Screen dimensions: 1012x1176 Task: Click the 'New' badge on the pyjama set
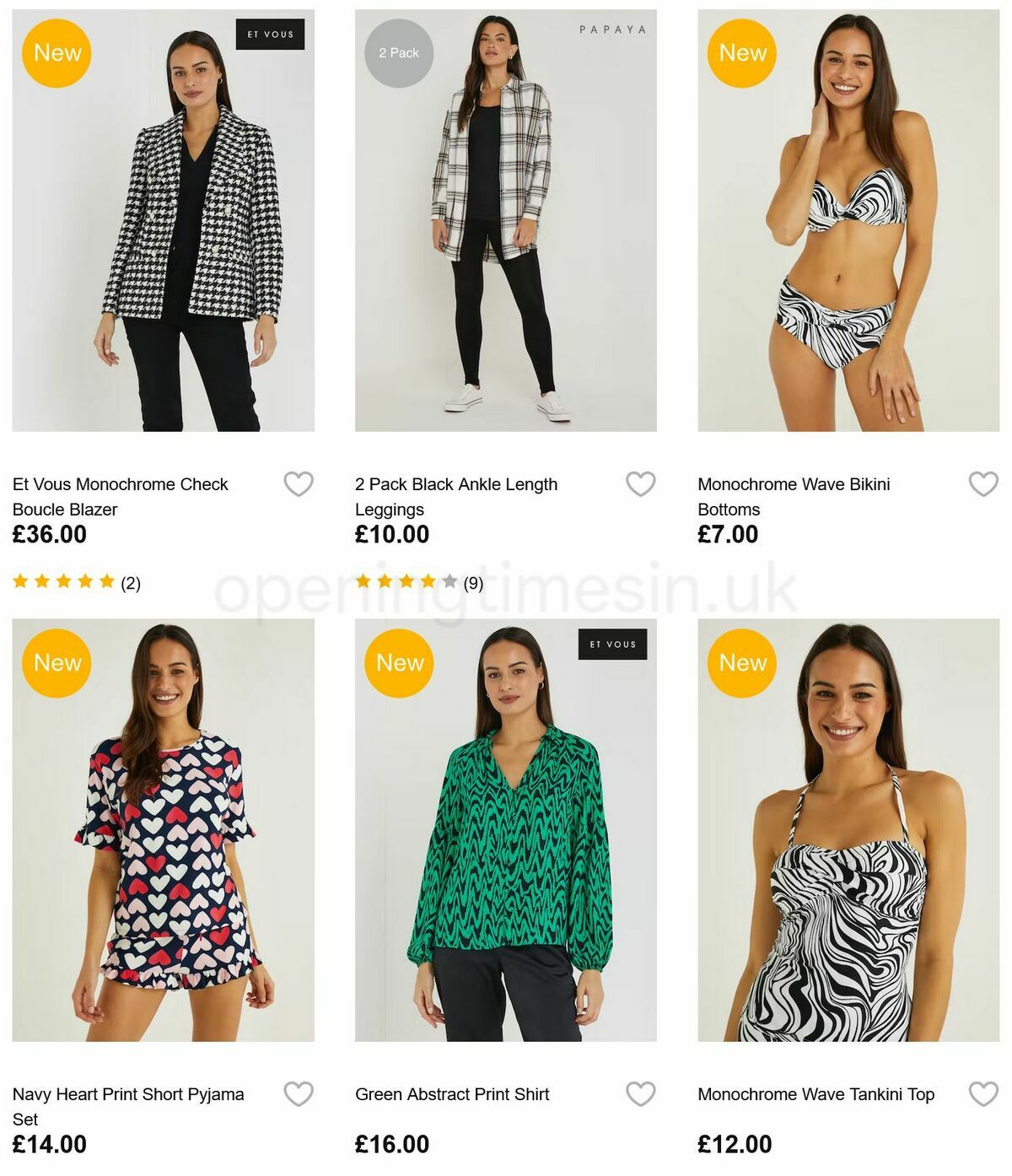click(57, 663)
